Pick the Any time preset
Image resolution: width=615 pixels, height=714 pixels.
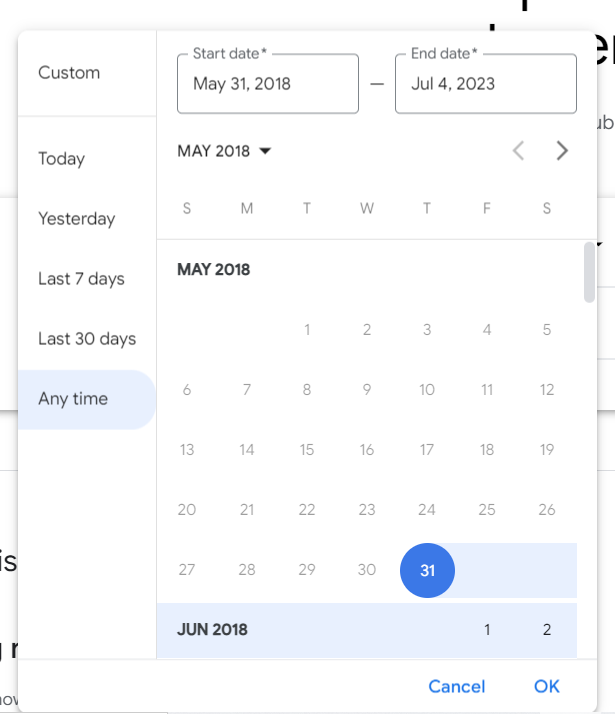point(87,399)
